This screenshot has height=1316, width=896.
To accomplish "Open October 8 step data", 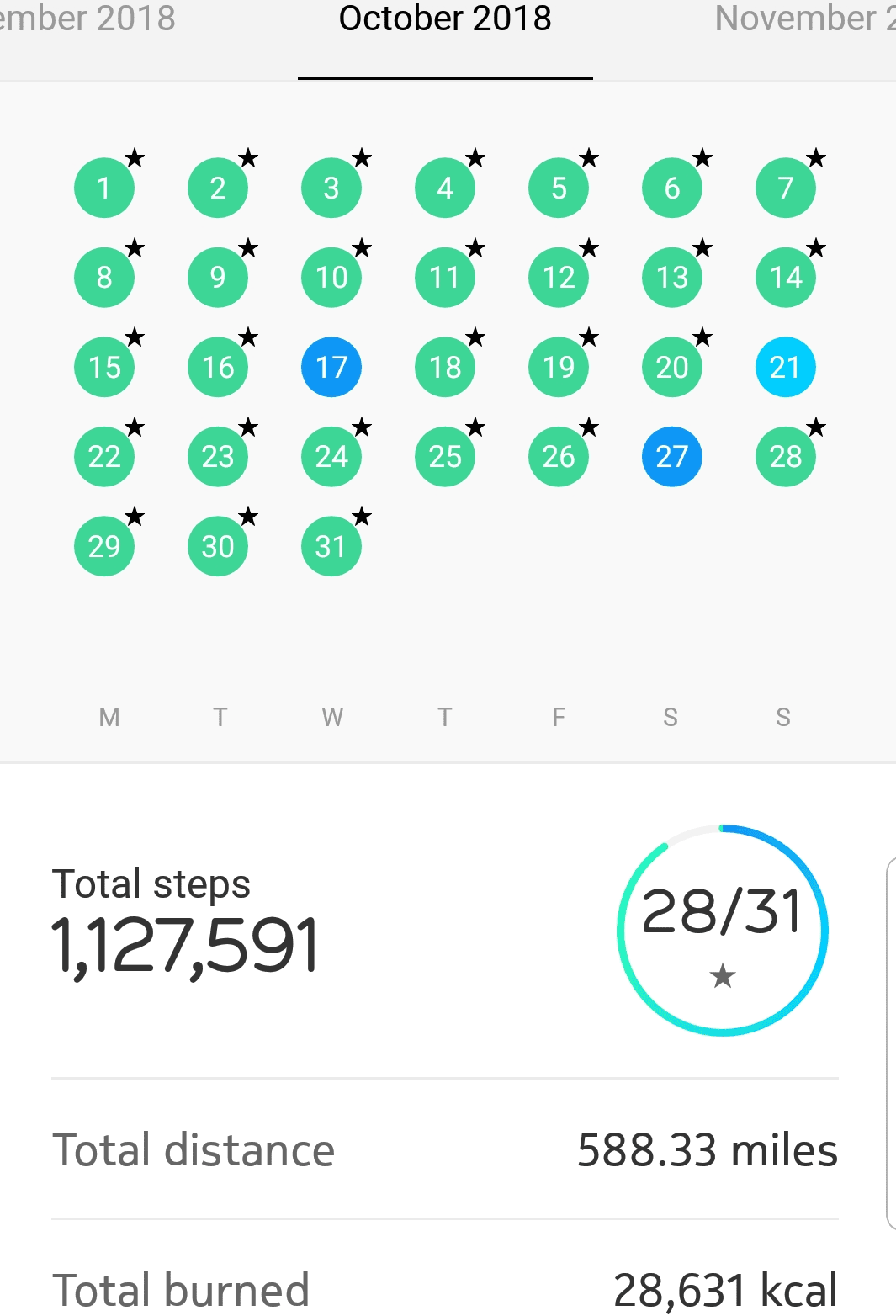I will (104, 278).
